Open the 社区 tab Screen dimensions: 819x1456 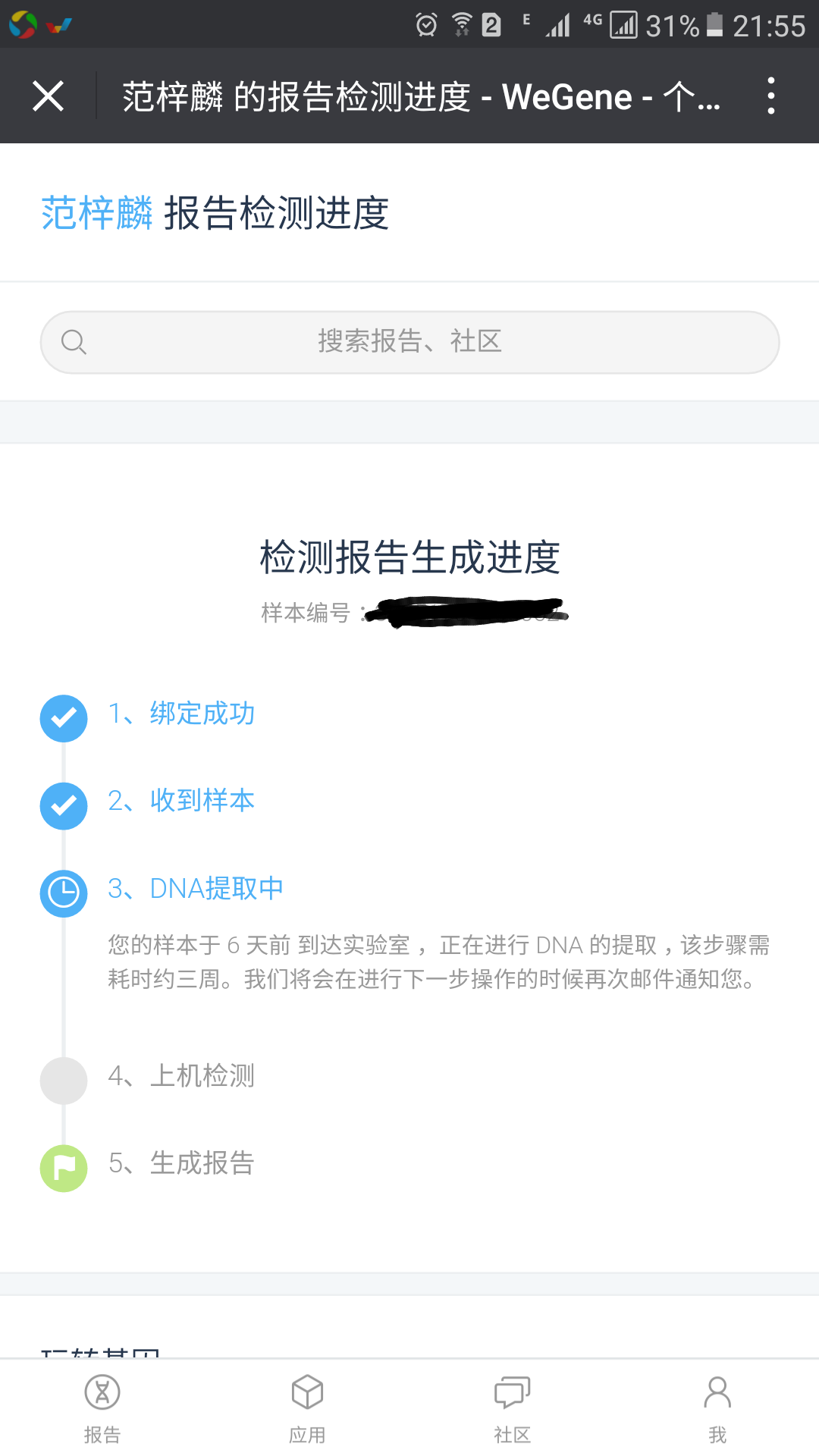[x=512, y=1409]
